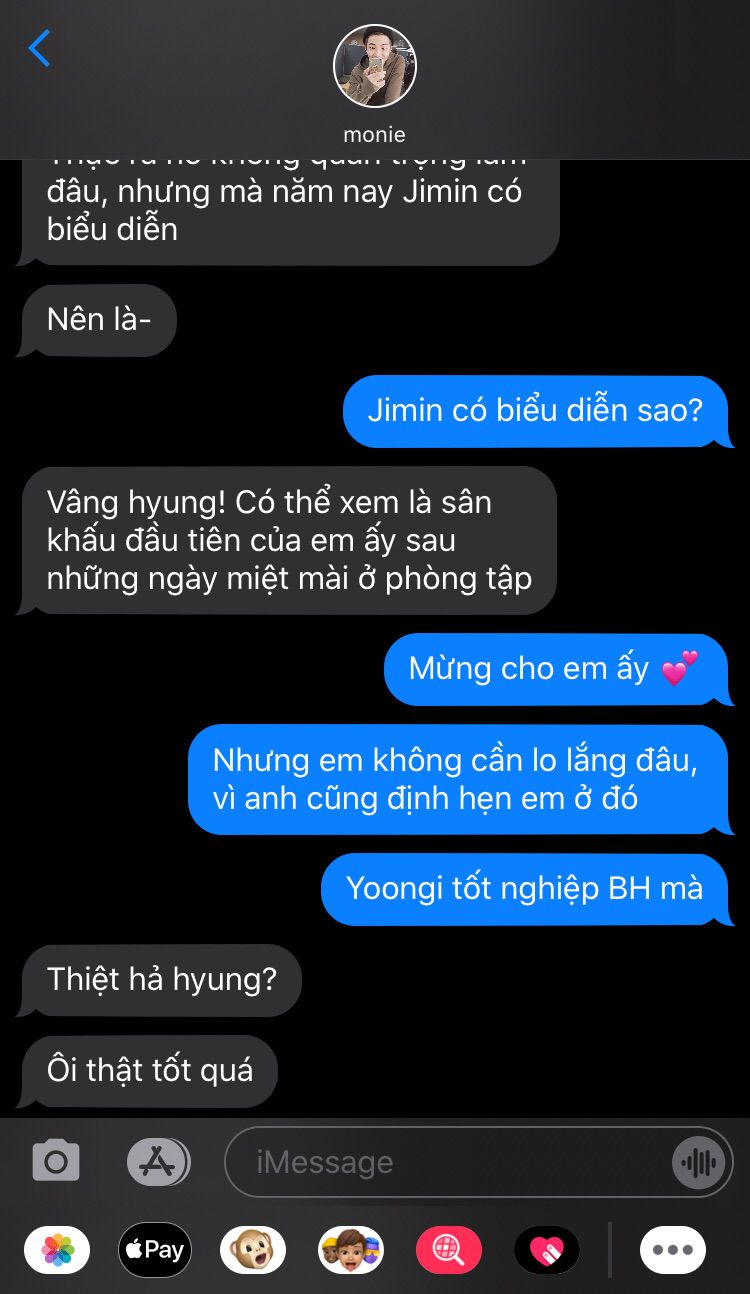Open the Photos app in the drawer
The image size is (750, 1294).
(57, 1250)
